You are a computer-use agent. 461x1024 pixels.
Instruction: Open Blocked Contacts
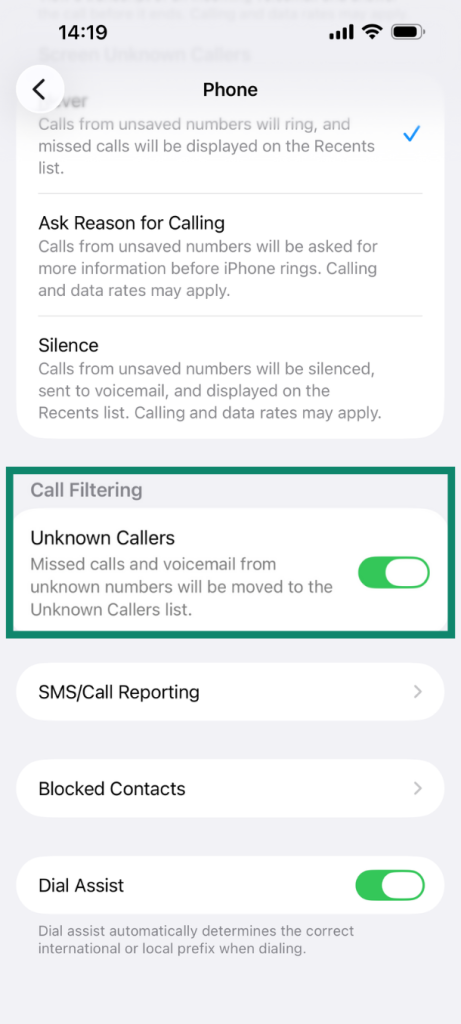(x=230, y=788)
